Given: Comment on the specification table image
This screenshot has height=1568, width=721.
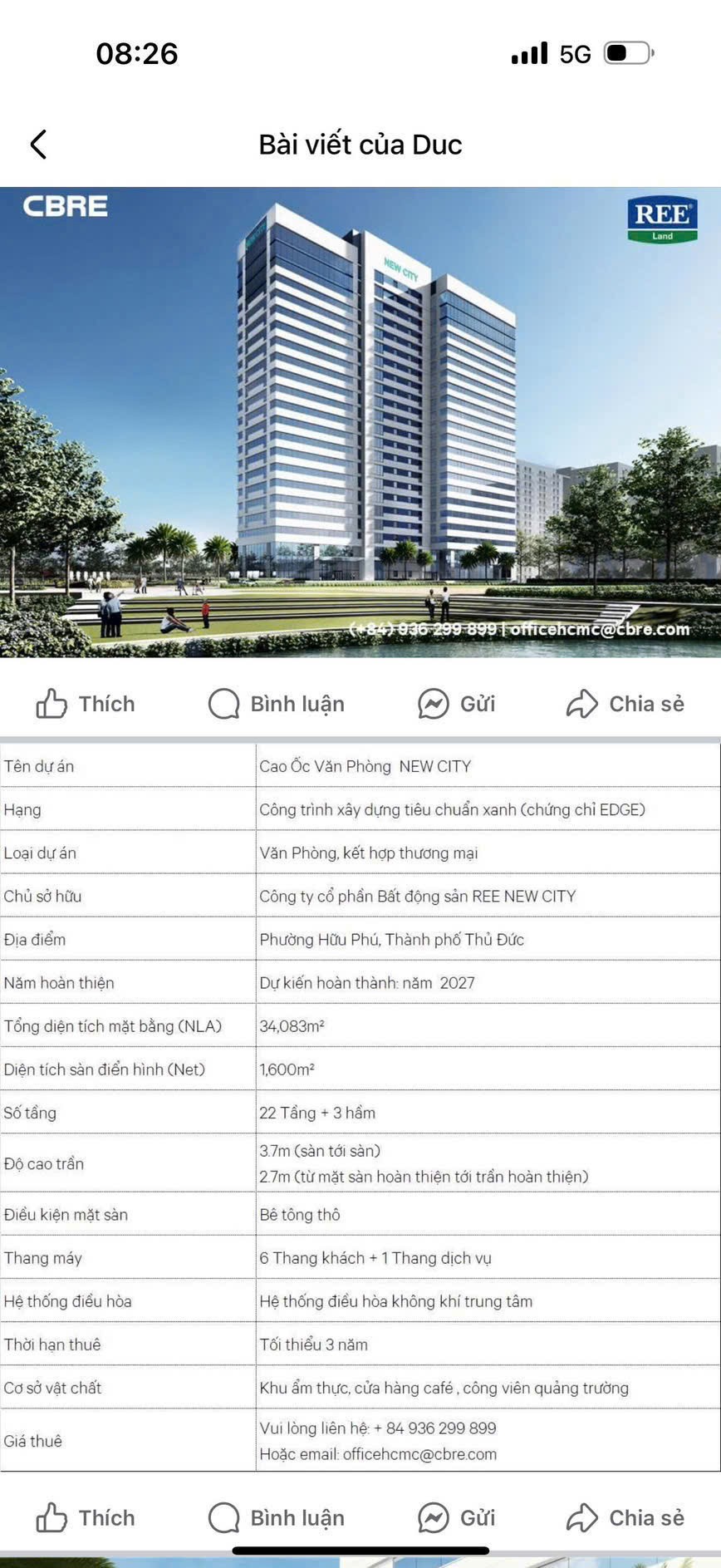Looking at the screenshot, I should pos(277,1518).
